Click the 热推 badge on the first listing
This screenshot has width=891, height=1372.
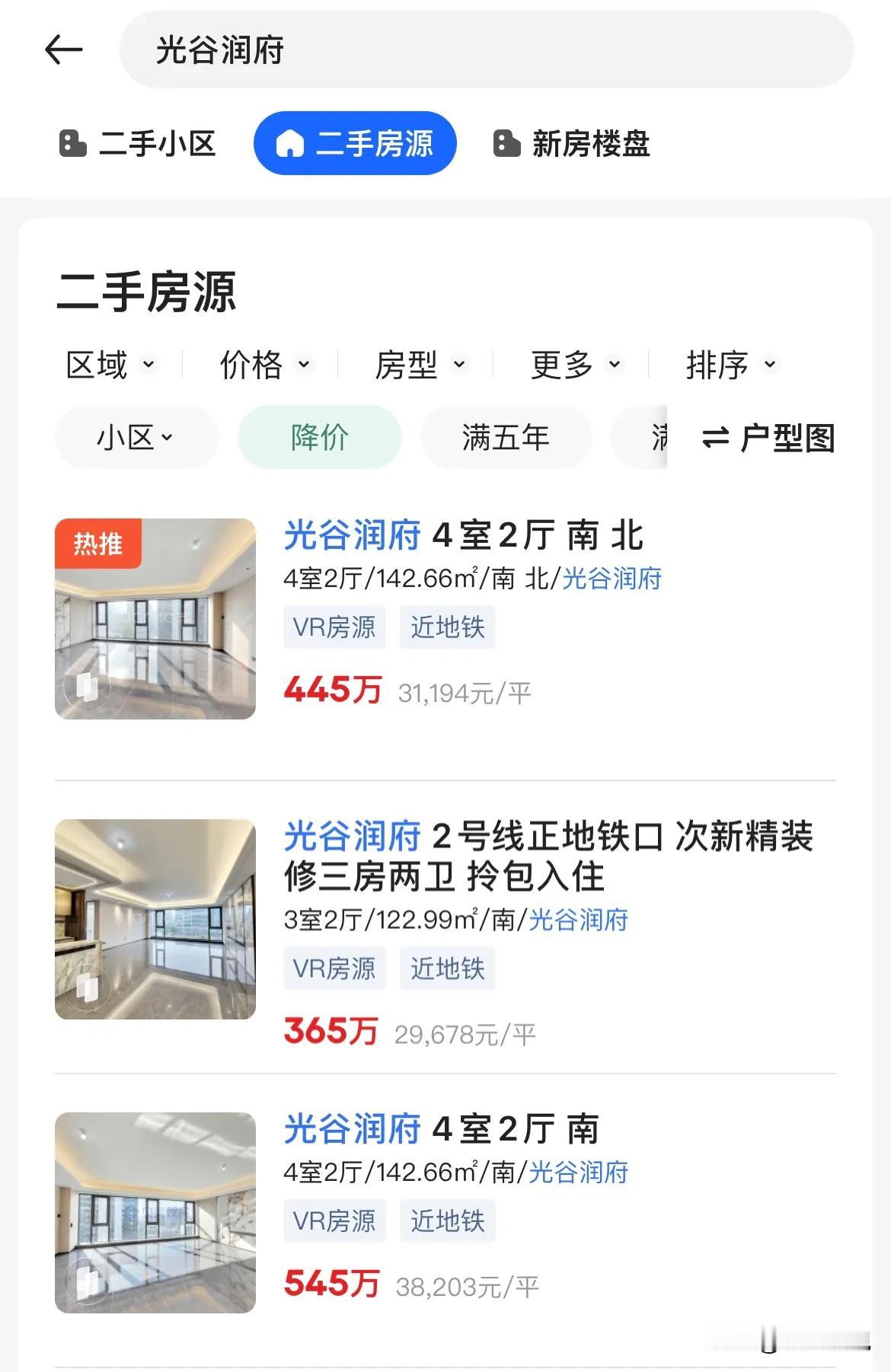point(100,542)
